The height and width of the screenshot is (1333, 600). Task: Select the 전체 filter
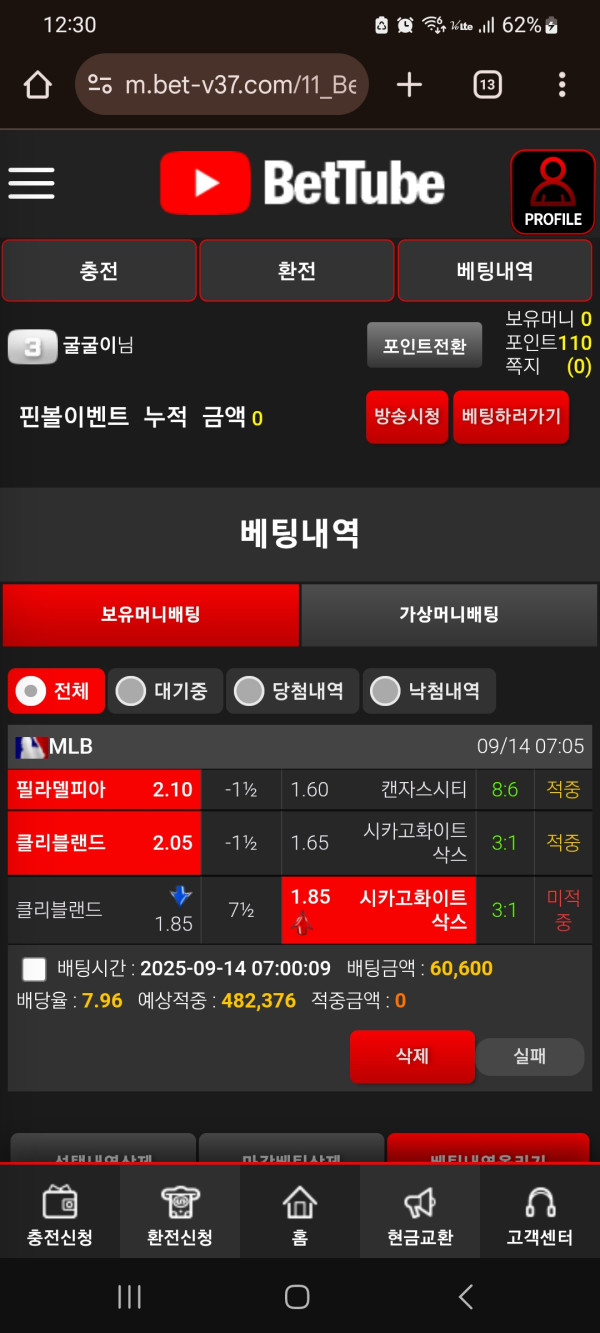[57, 691]
